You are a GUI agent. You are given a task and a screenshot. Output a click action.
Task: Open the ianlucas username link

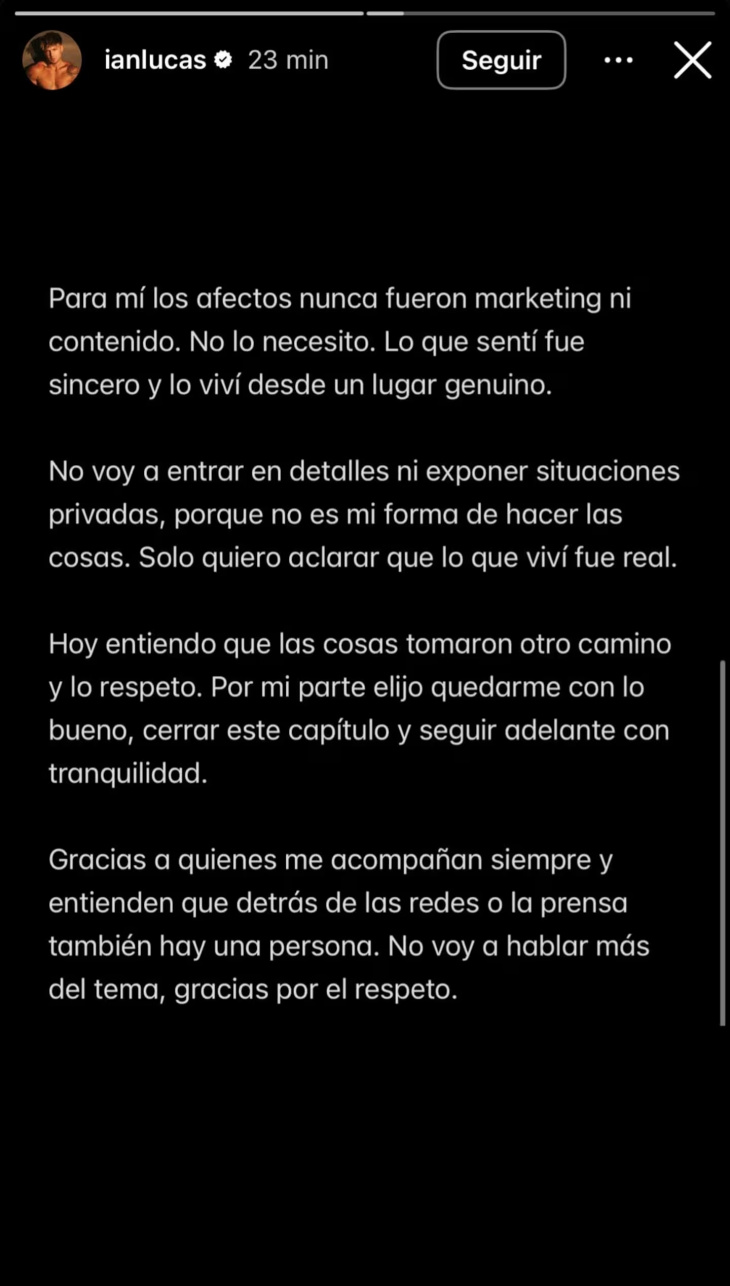tap(155, 60)
